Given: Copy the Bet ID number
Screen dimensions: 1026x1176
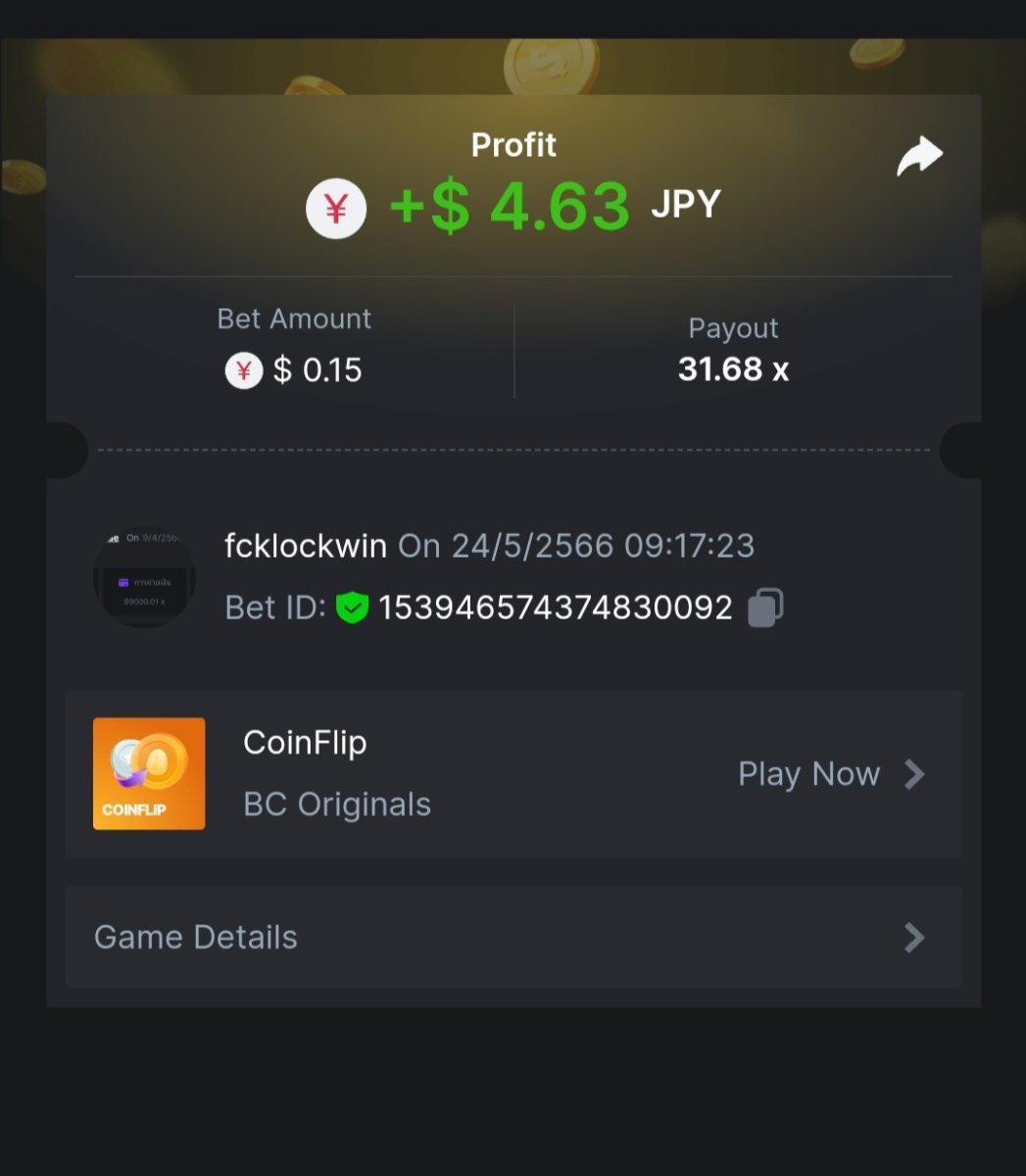Looking at the screenshot, I should (x=765, y=608).
